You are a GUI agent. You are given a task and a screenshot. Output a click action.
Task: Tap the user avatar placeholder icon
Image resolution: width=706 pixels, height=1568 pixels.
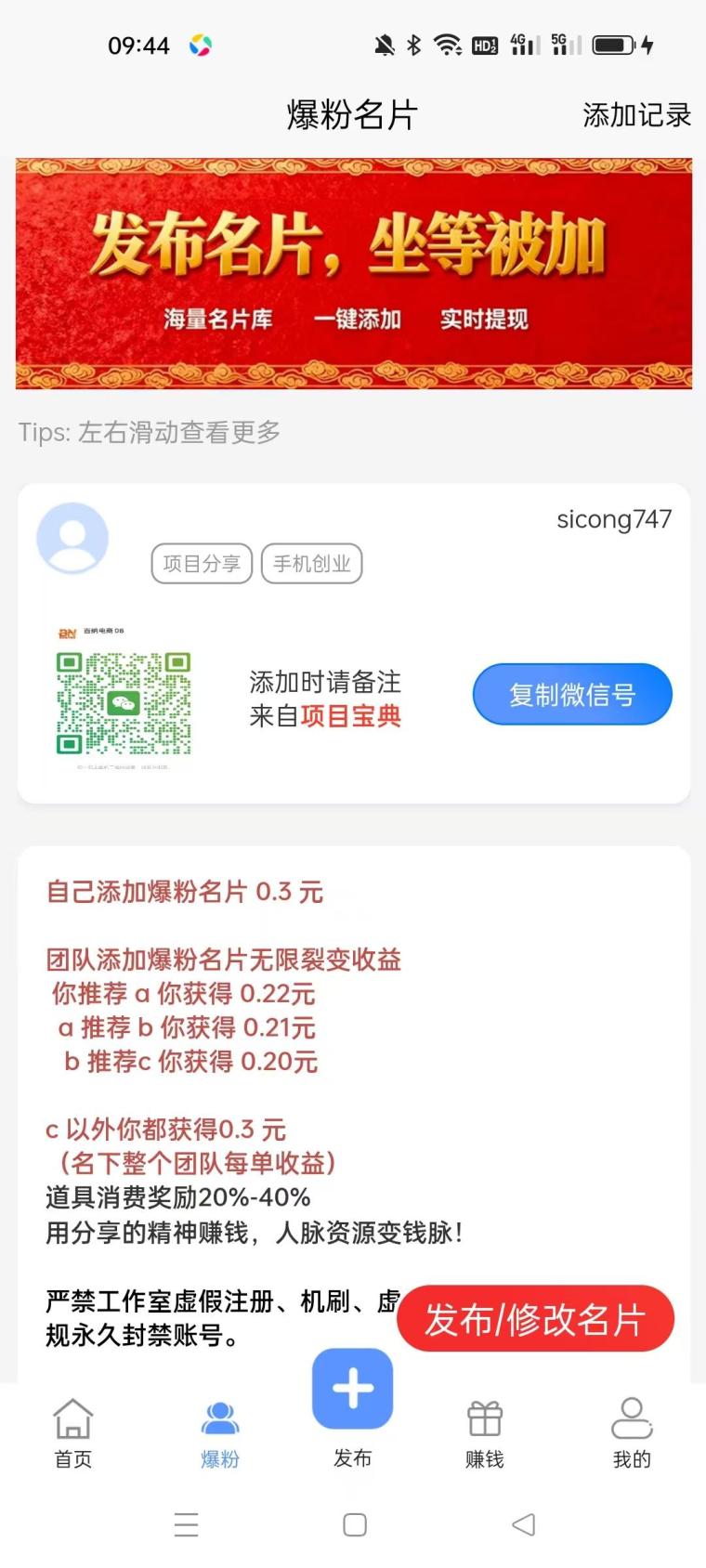73,538
